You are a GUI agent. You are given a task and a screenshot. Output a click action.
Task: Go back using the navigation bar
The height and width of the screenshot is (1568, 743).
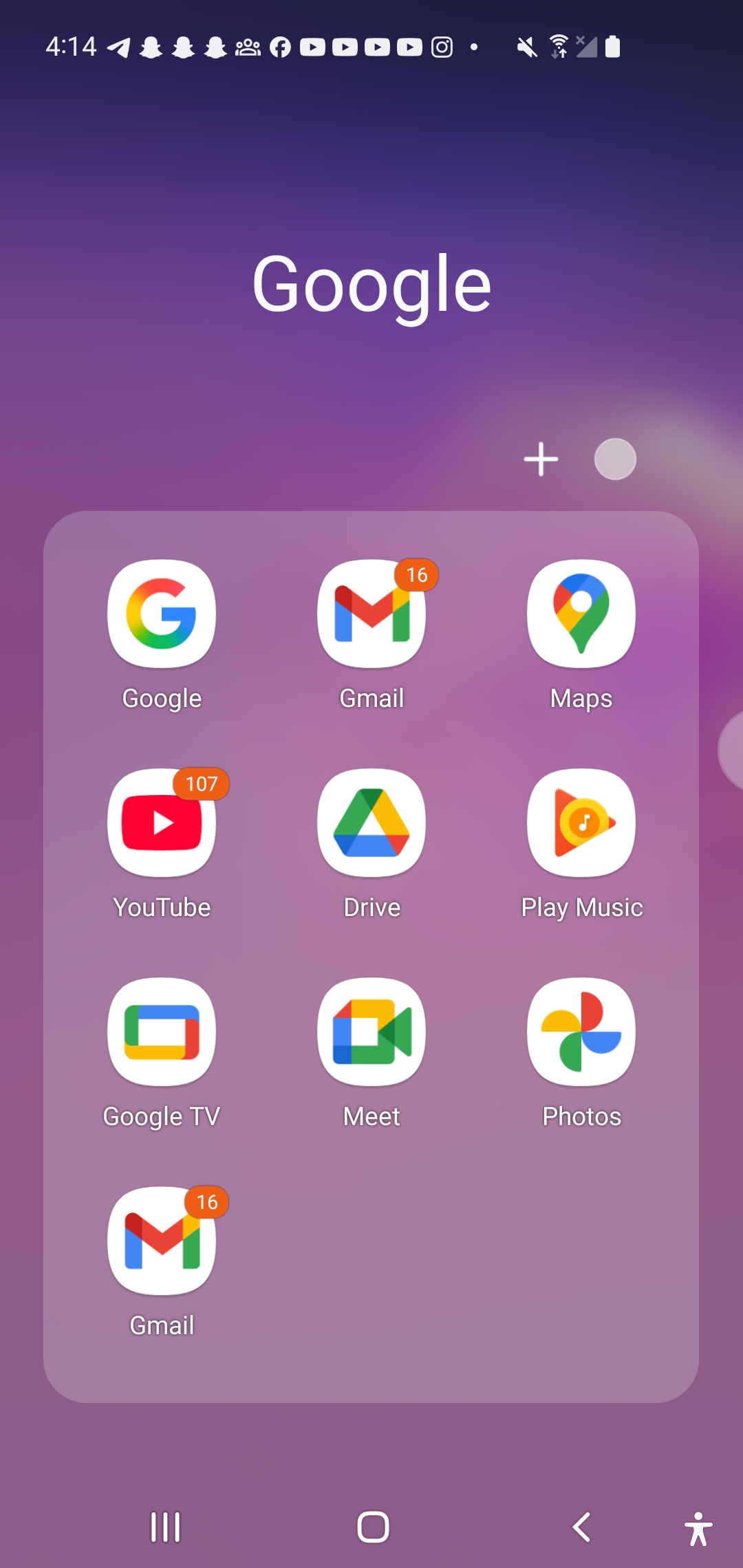[581, 1527]
